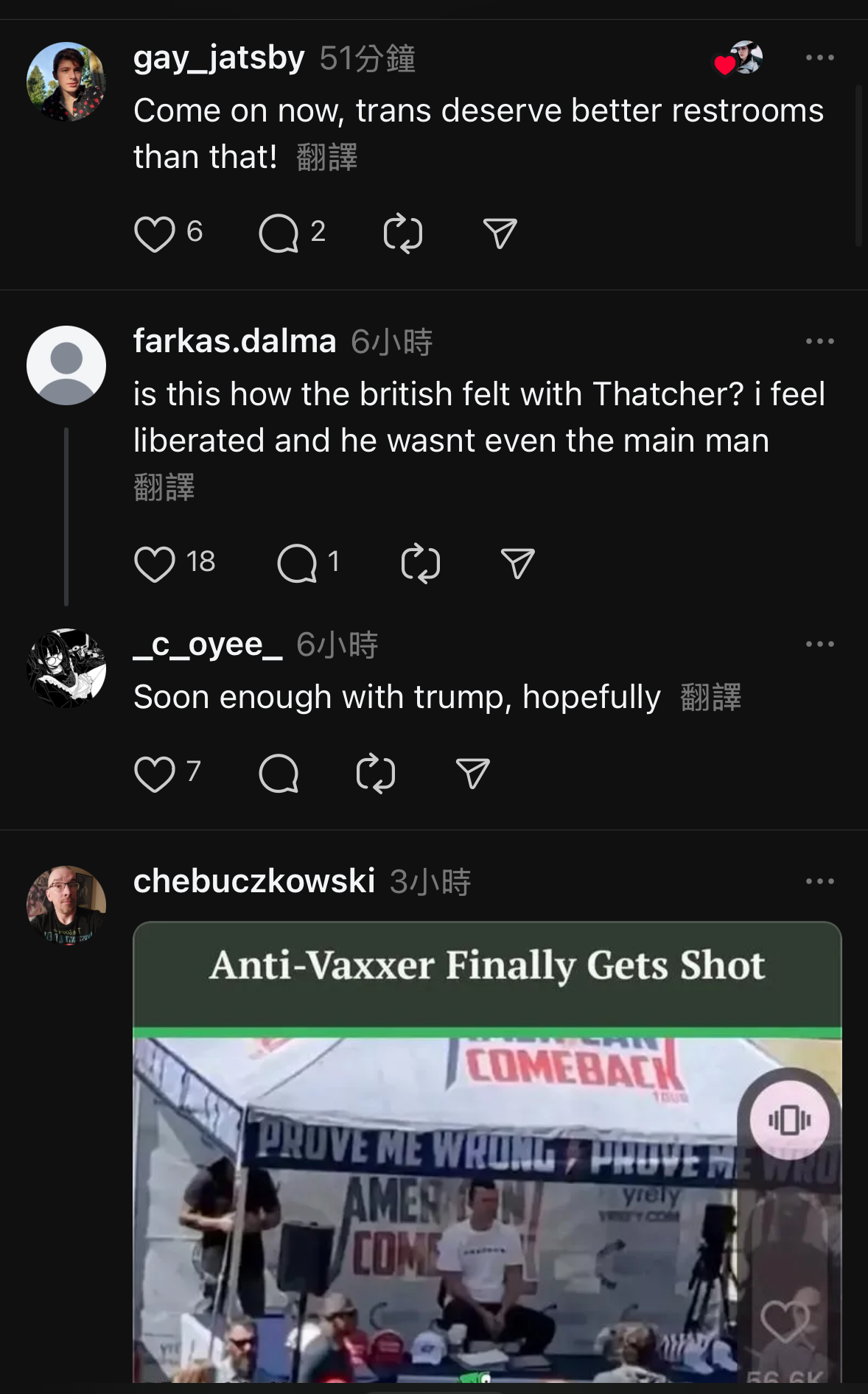Comment on _c_oyee_'s reply
Screen dimensions: 868x1394
tap(279, 774)
